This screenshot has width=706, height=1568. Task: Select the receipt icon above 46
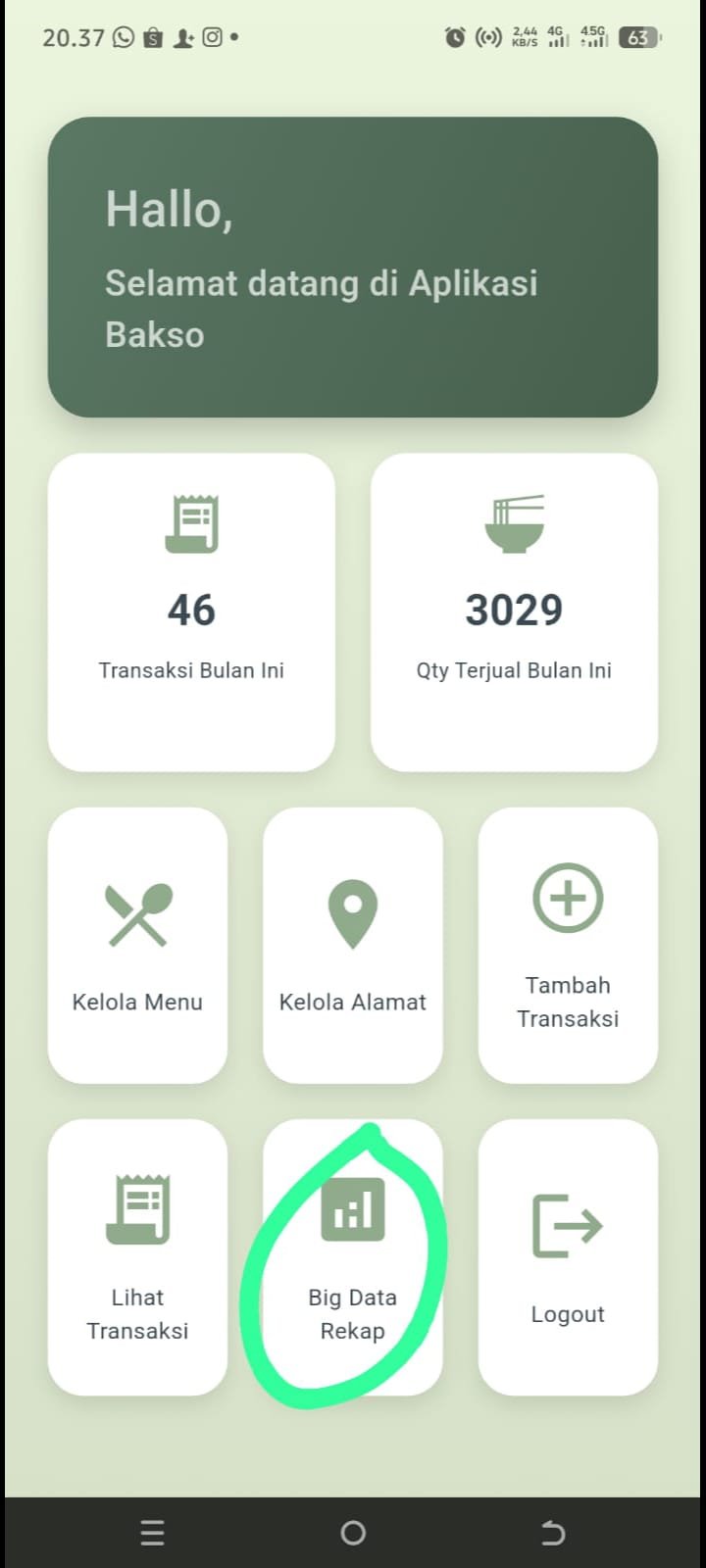click(191, 522)
